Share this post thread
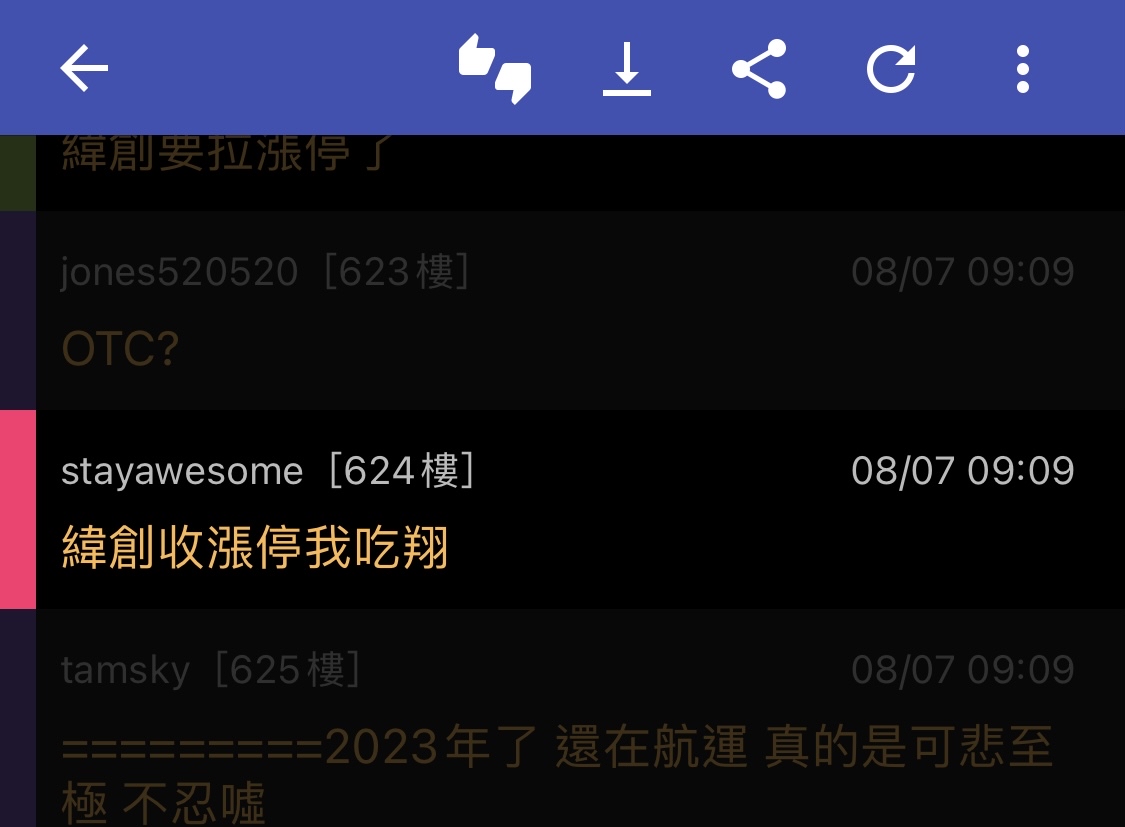 point(759,68)
